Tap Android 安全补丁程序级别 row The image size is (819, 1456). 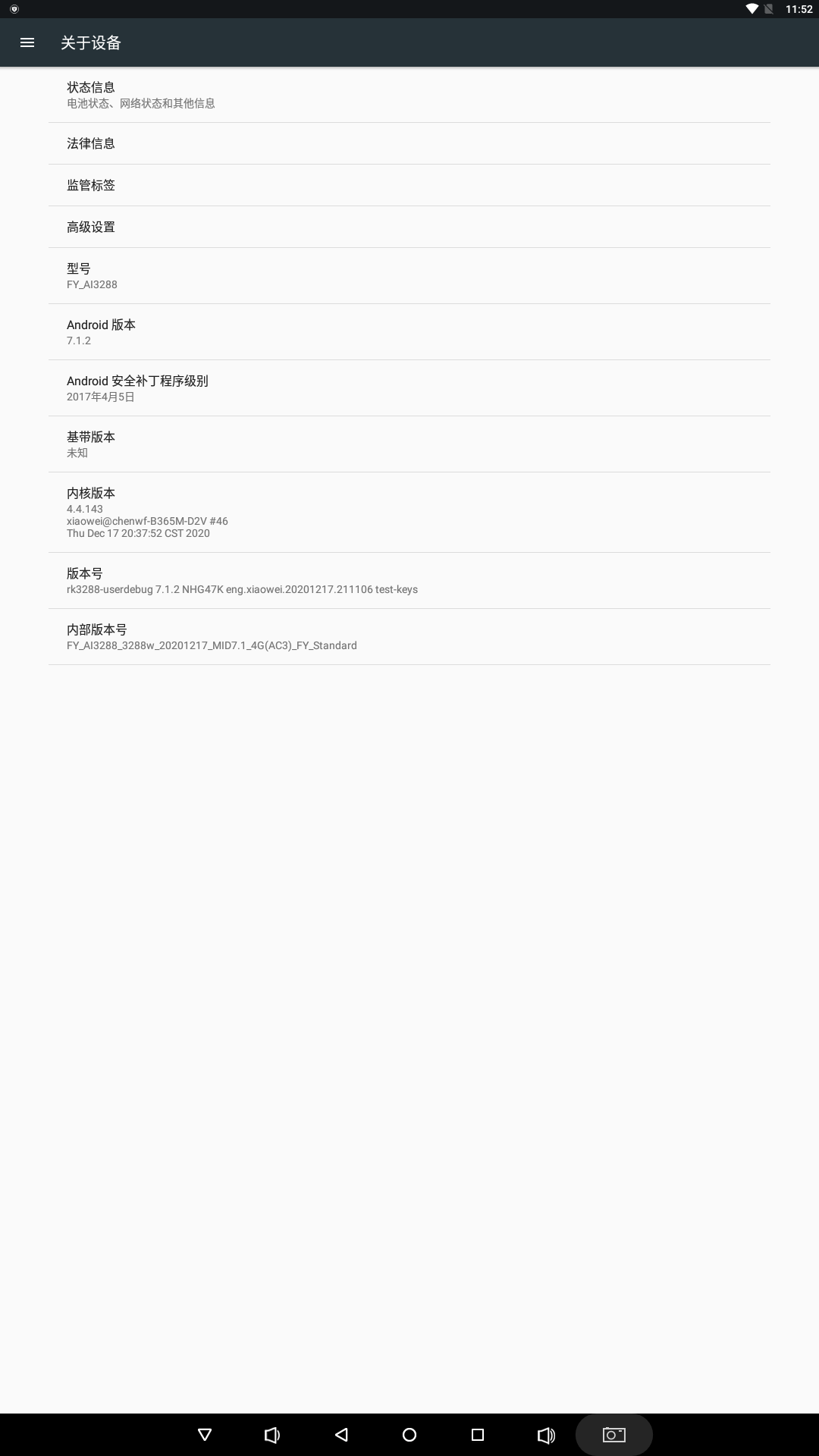(x=409, y=388)
